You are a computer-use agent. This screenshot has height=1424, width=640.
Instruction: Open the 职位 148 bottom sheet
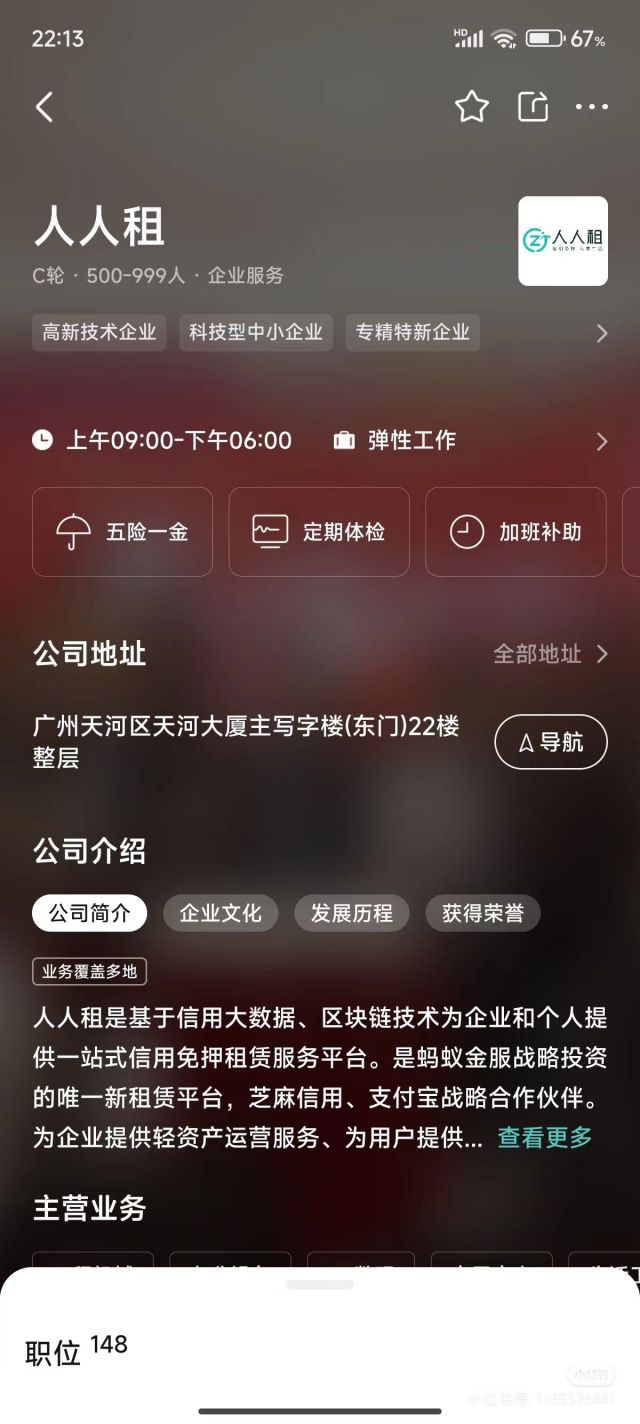76,1350
